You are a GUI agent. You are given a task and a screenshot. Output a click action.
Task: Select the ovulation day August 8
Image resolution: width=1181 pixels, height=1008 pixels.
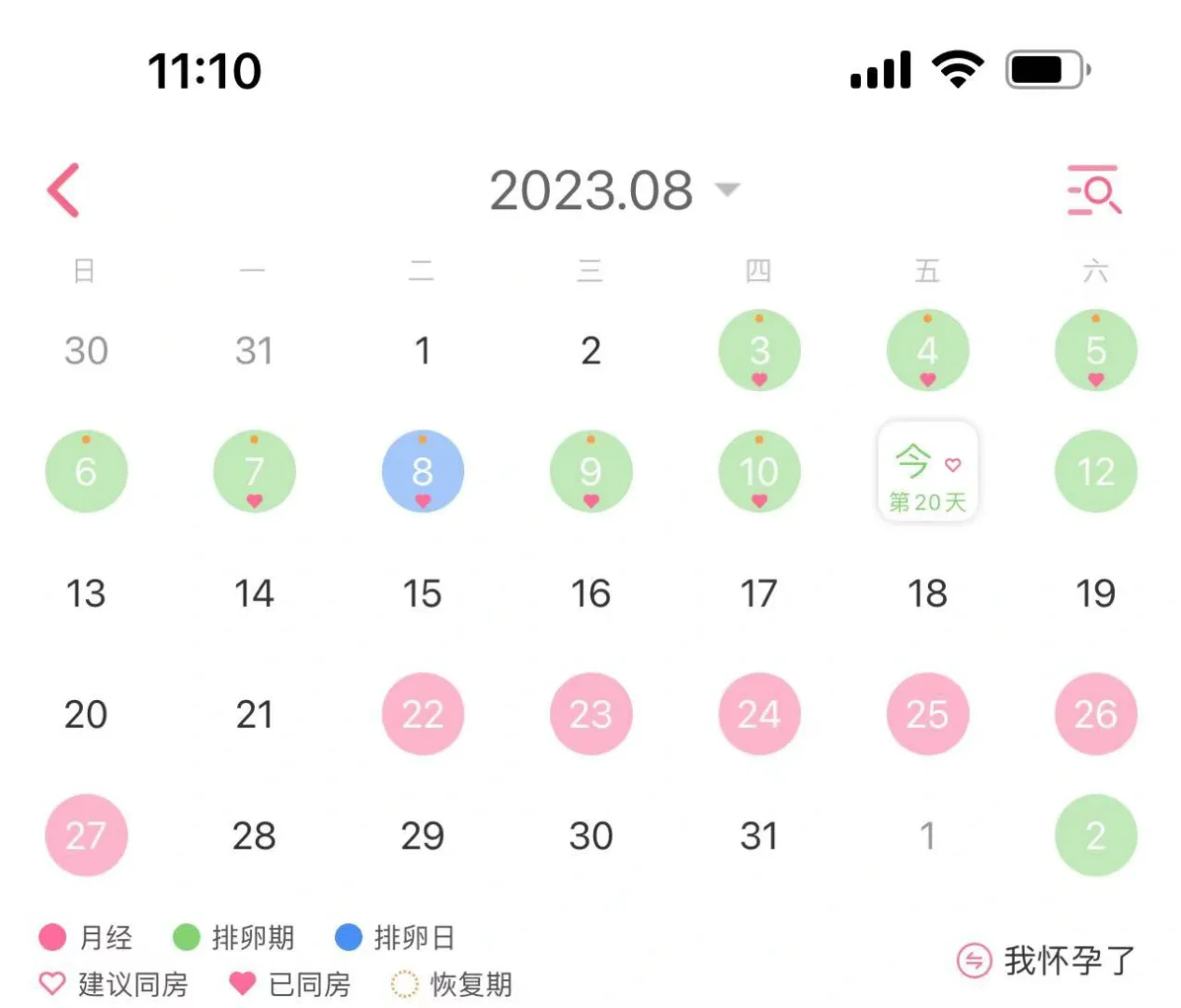point(422,471)
